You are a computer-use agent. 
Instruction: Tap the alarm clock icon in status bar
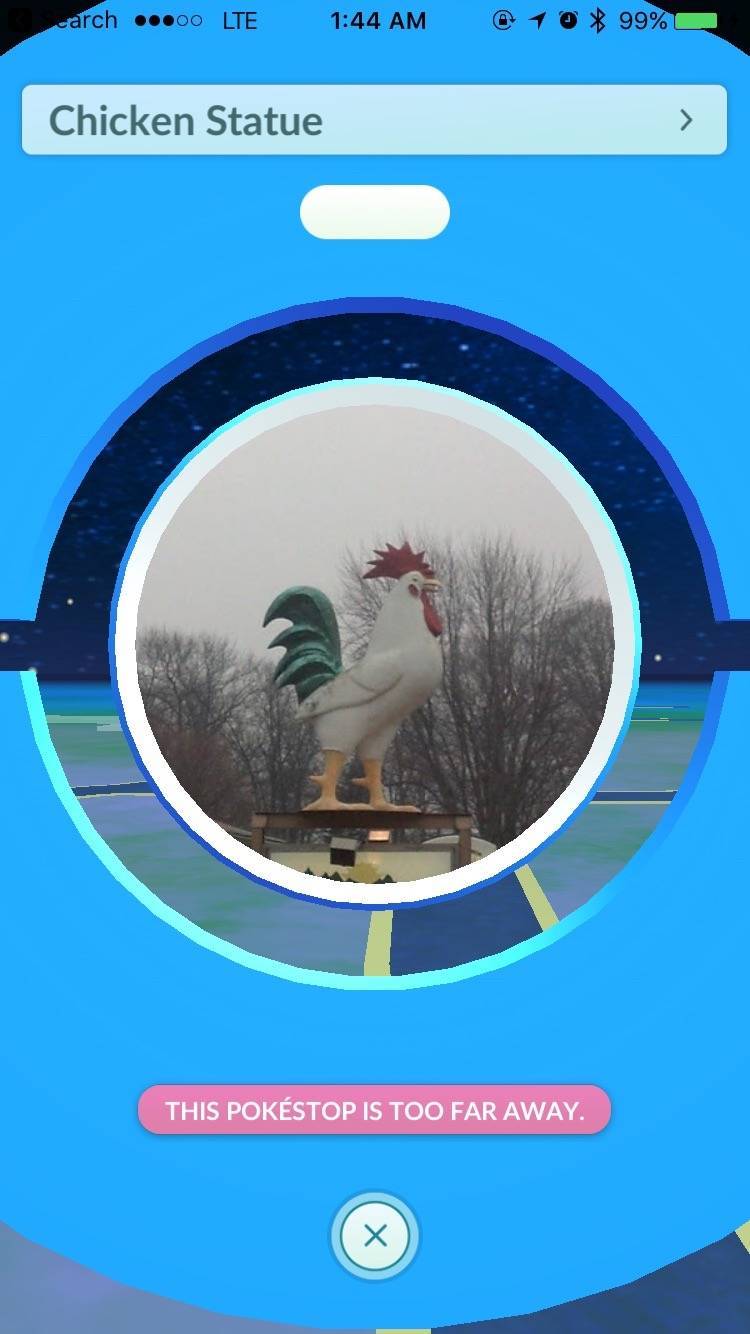(x=569, y=19)
